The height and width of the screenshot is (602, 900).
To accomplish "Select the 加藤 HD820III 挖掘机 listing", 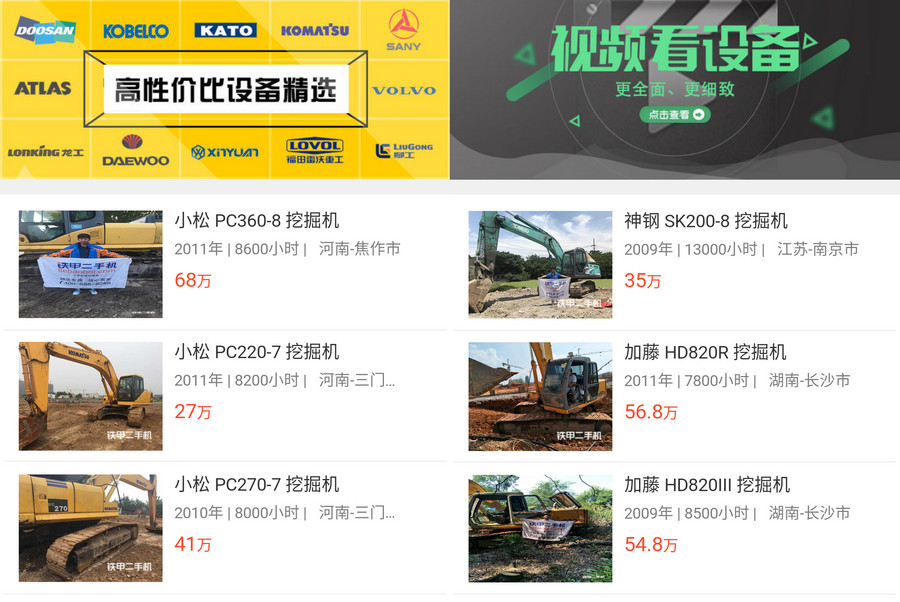I will [707, 485].
